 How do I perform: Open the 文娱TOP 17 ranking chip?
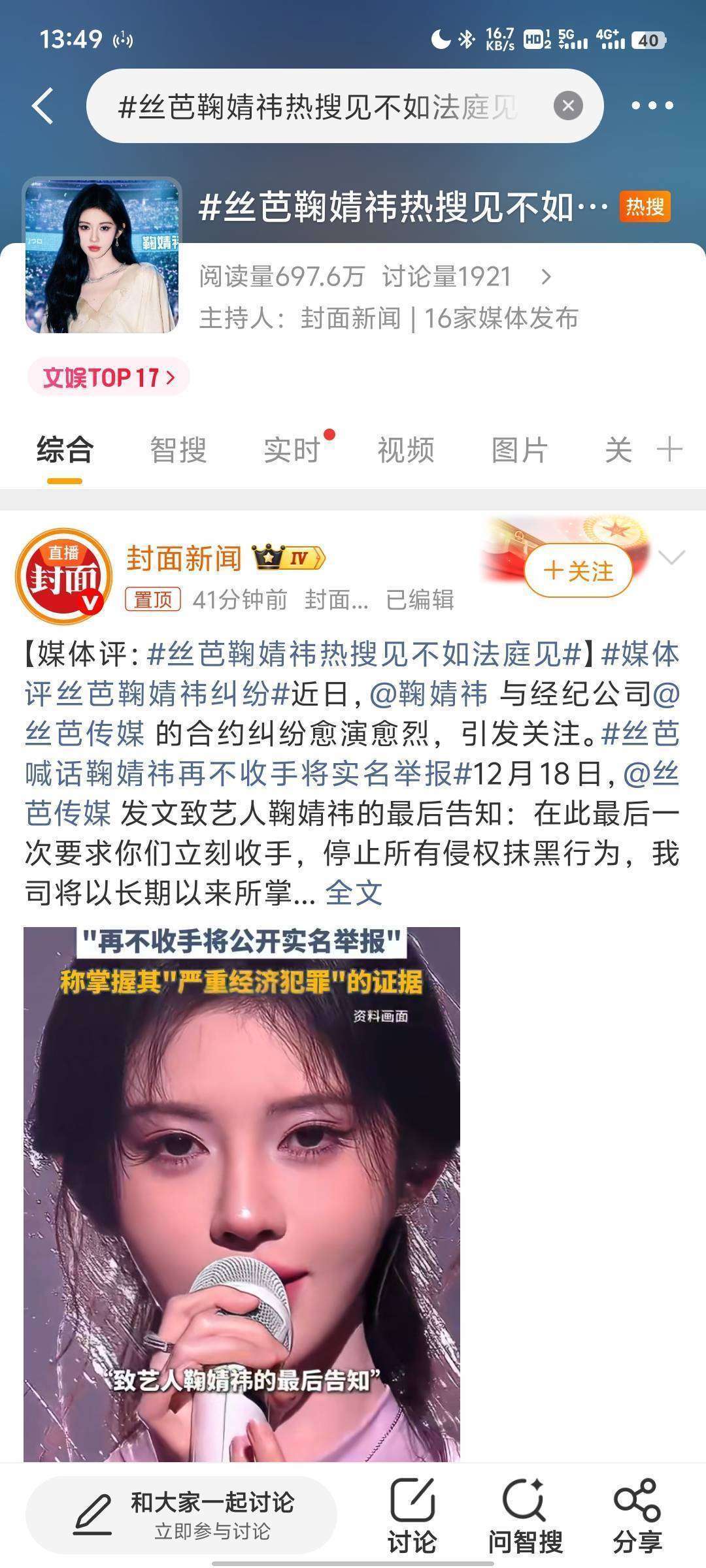click(x=109, y=377)
